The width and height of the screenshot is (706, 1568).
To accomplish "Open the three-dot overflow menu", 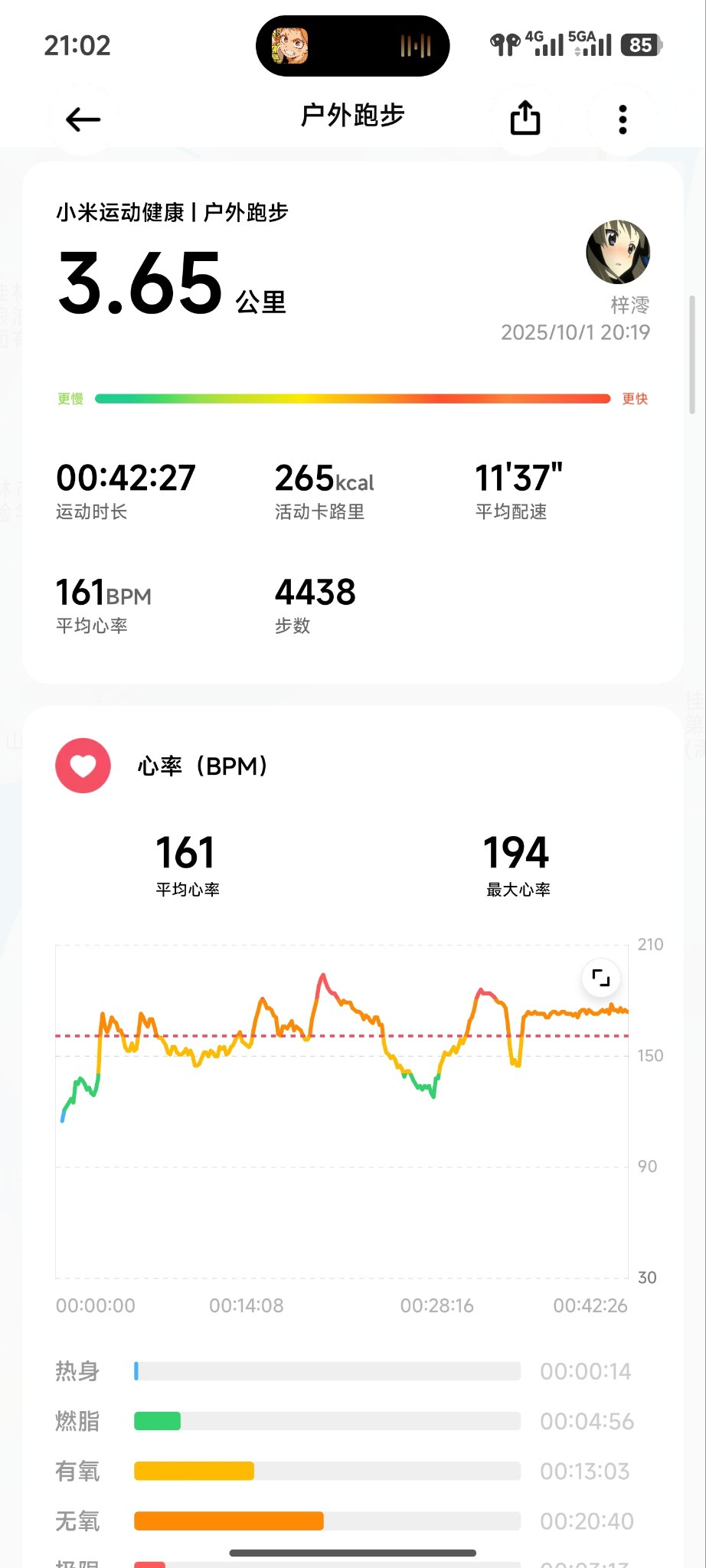I will pyautogui.click(x=623, y=119).
